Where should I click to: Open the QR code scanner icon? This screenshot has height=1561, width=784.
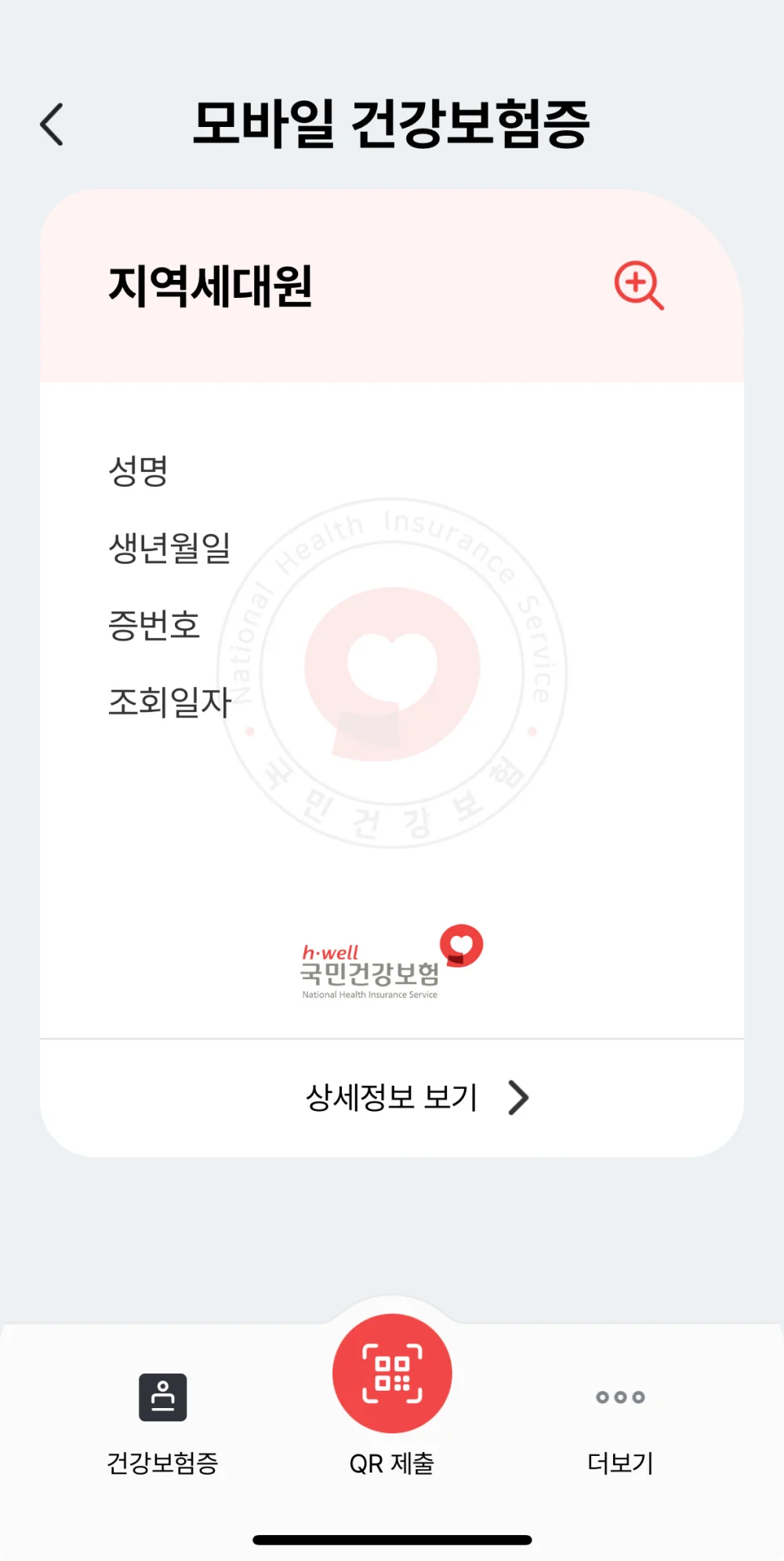click(392, 1373)
